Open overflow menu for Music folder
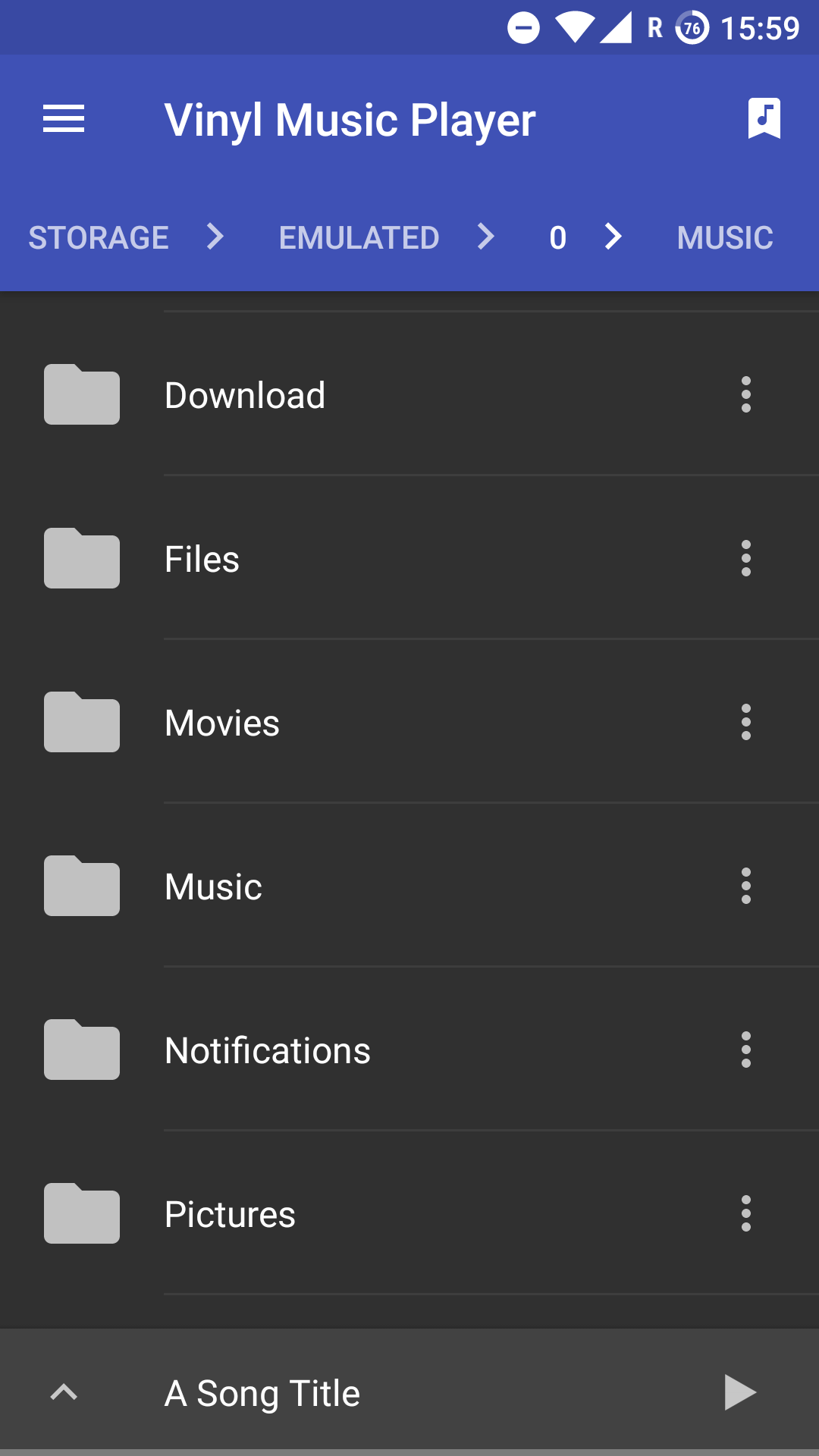Viewport: 819px width, 1456px height. tap(746, 886)
